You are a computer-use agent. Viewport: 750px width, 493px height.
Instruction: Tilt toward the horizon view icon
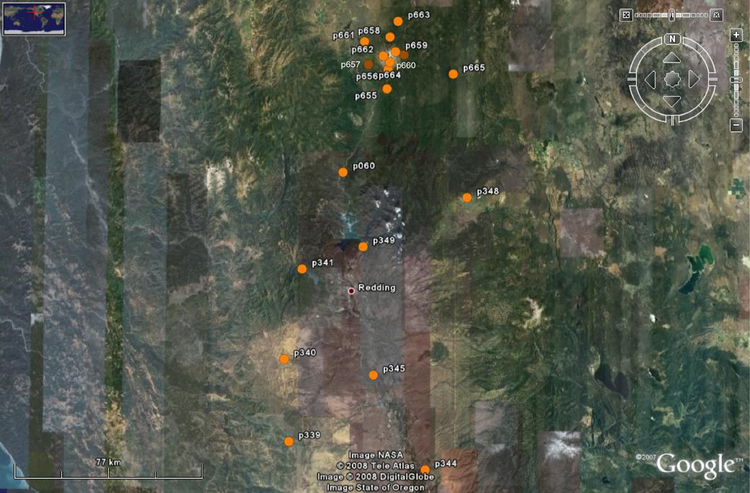pos(717,15)
